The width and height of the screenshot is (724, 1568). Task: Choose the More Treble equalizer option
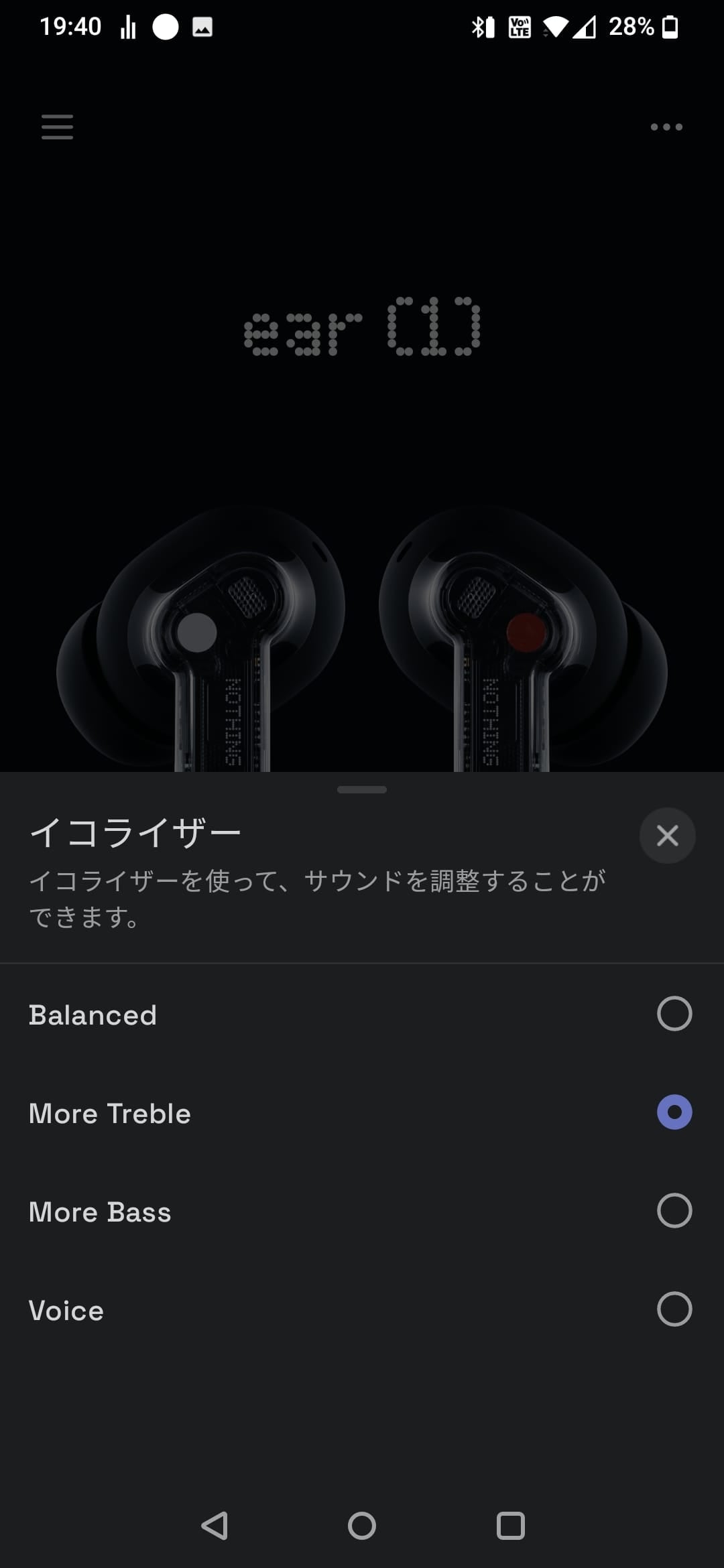pos(674,1112)
